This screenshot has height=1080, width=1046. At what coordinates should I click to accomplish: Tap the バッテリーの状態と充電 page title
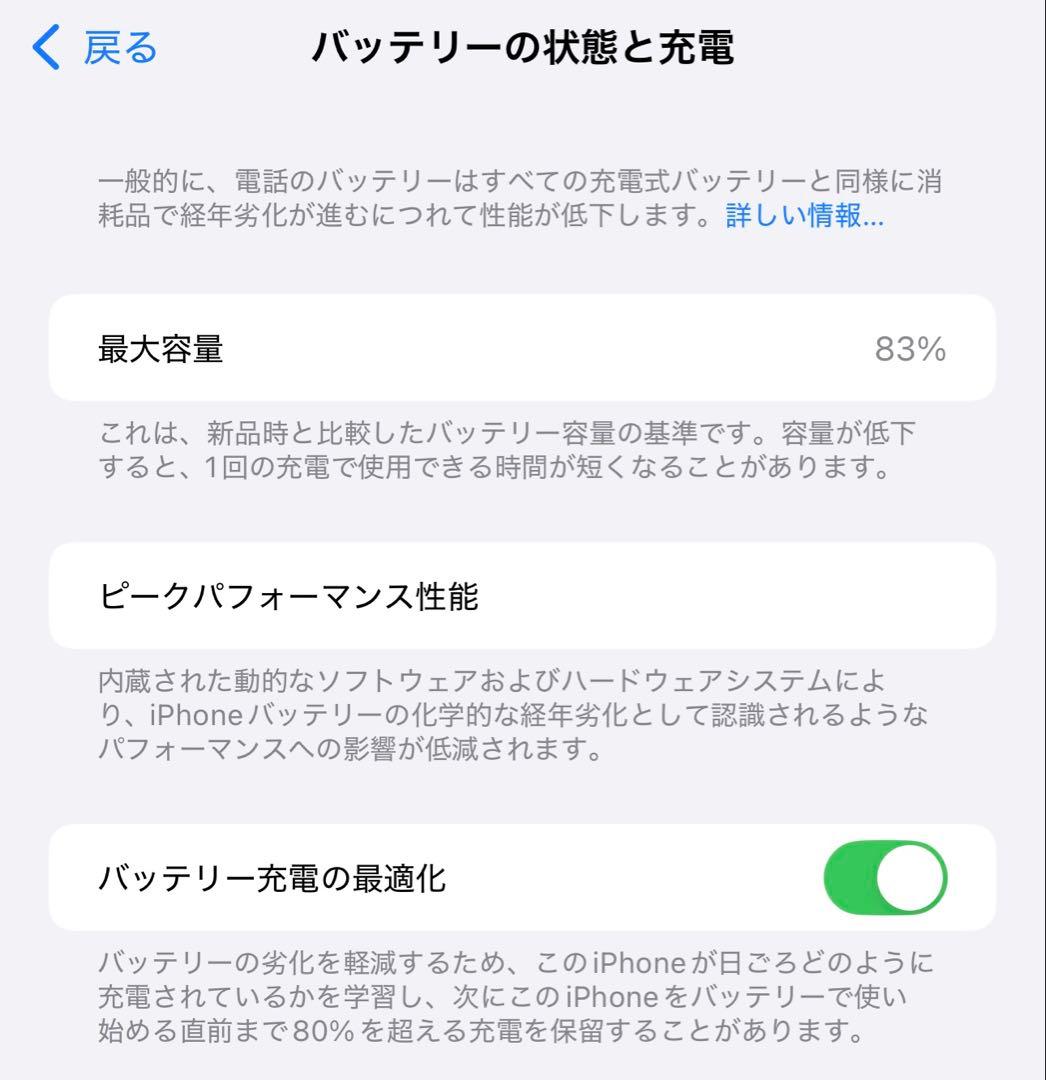coord(525,47)
